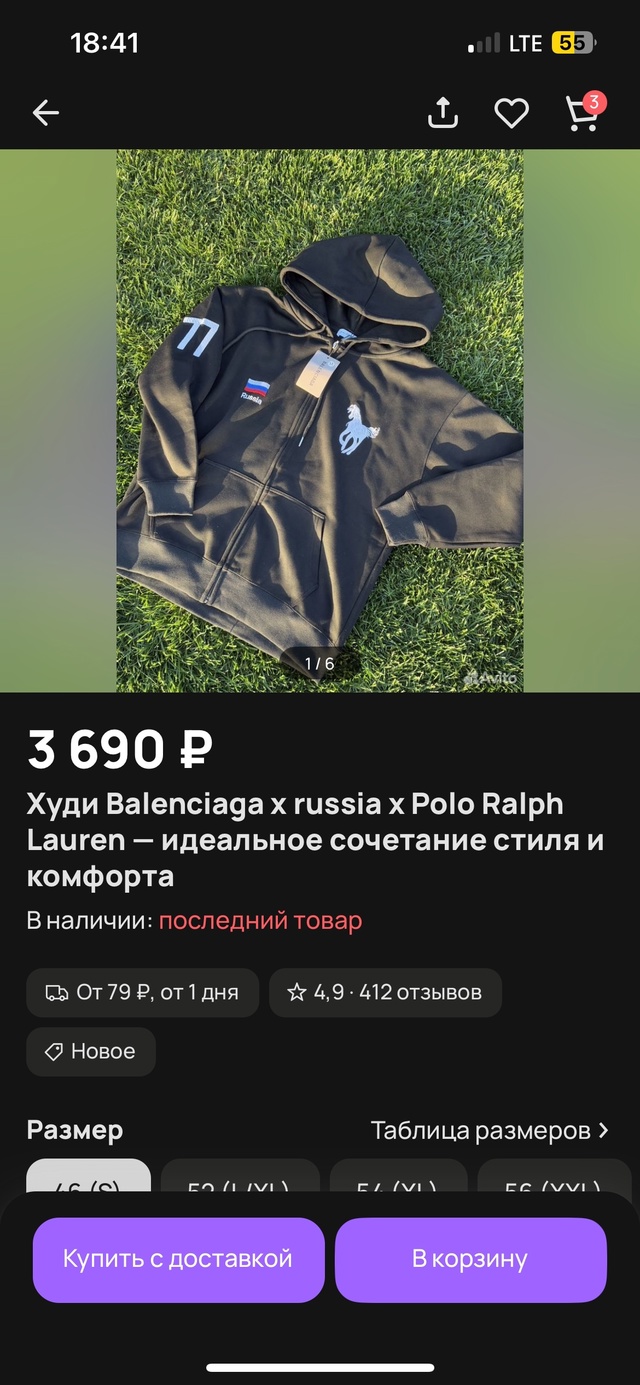Image resolution: width=640 pixels, height=1385 pixels.
Task: Open delivery info 'От 79 ₽, от 1 дня'
Action: [142, 992]
